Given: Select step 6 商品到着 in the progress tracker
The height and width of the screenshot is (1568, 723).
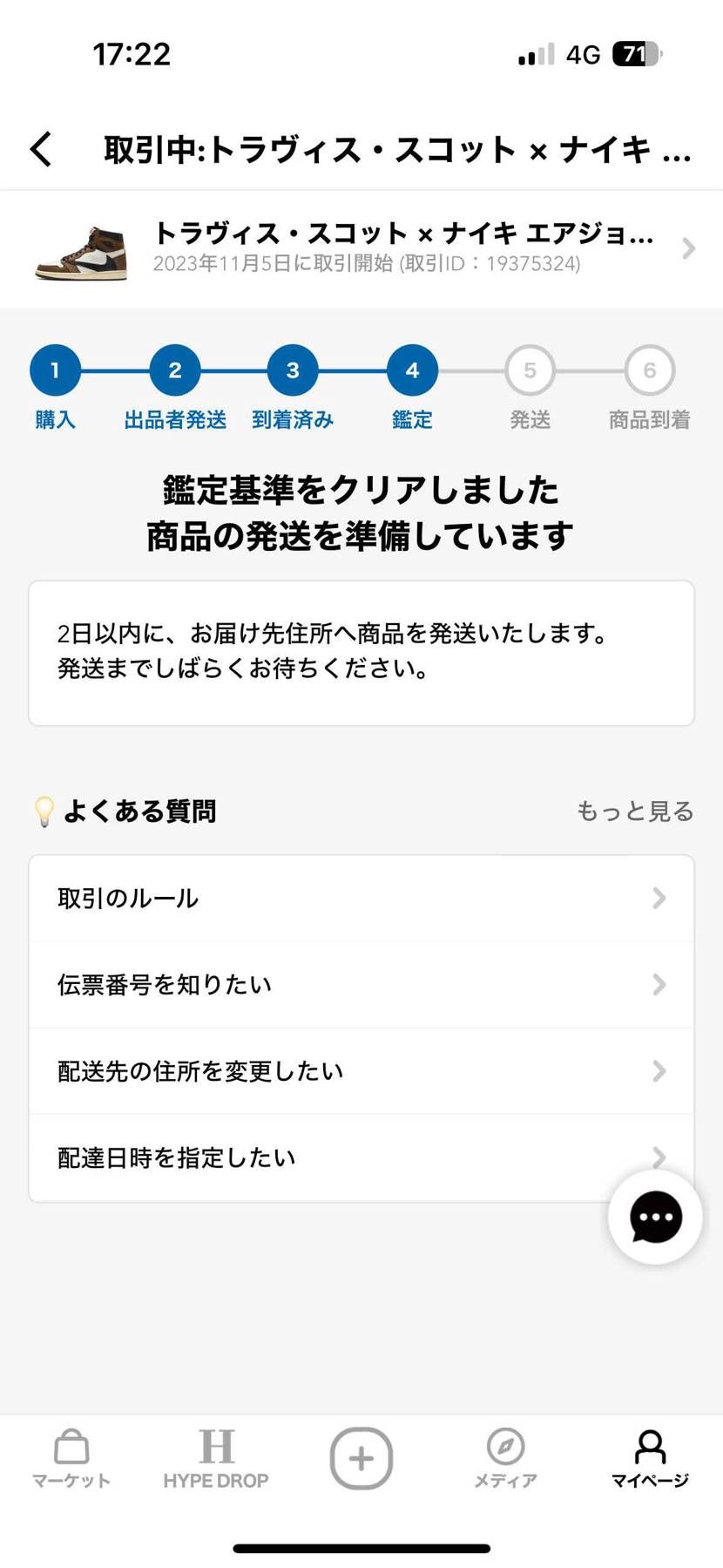Looking at the screenshot, I should (x=648, y=370).
